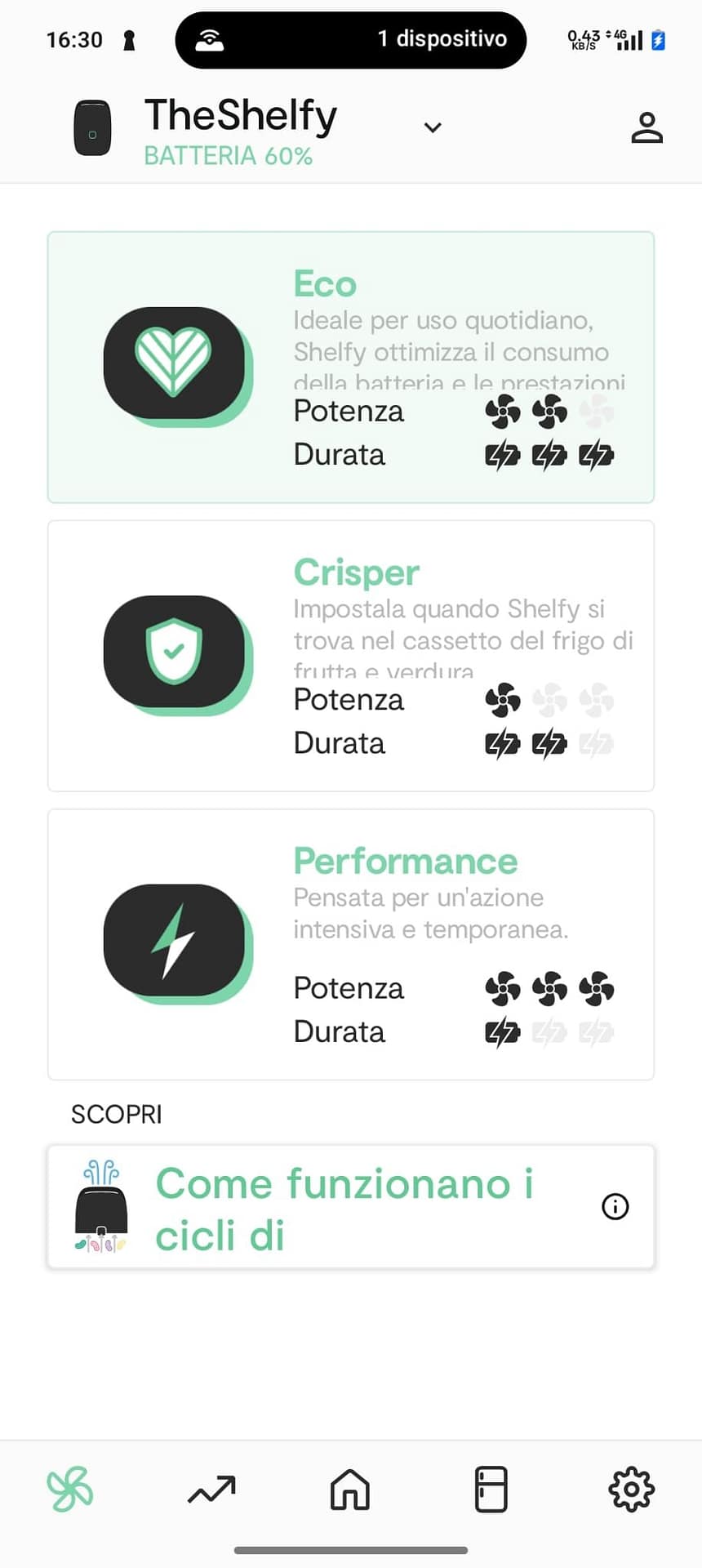Open the statistics trend tab
Viewport: 702px width, 1568px height.
211,1489
